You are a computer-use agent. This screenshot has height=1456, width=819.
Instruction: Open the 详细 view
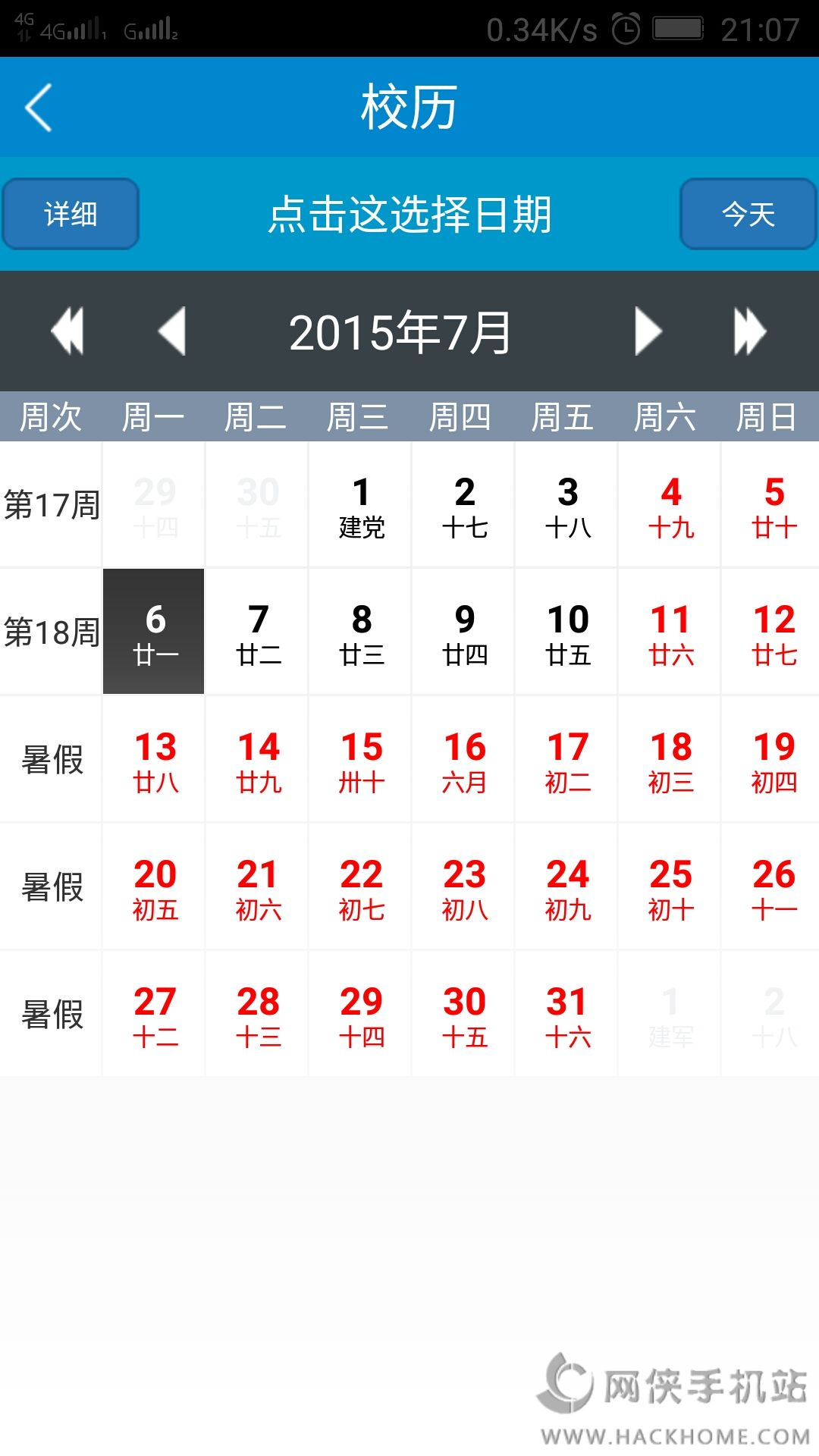pyautogui.click(x=71, y=214)
